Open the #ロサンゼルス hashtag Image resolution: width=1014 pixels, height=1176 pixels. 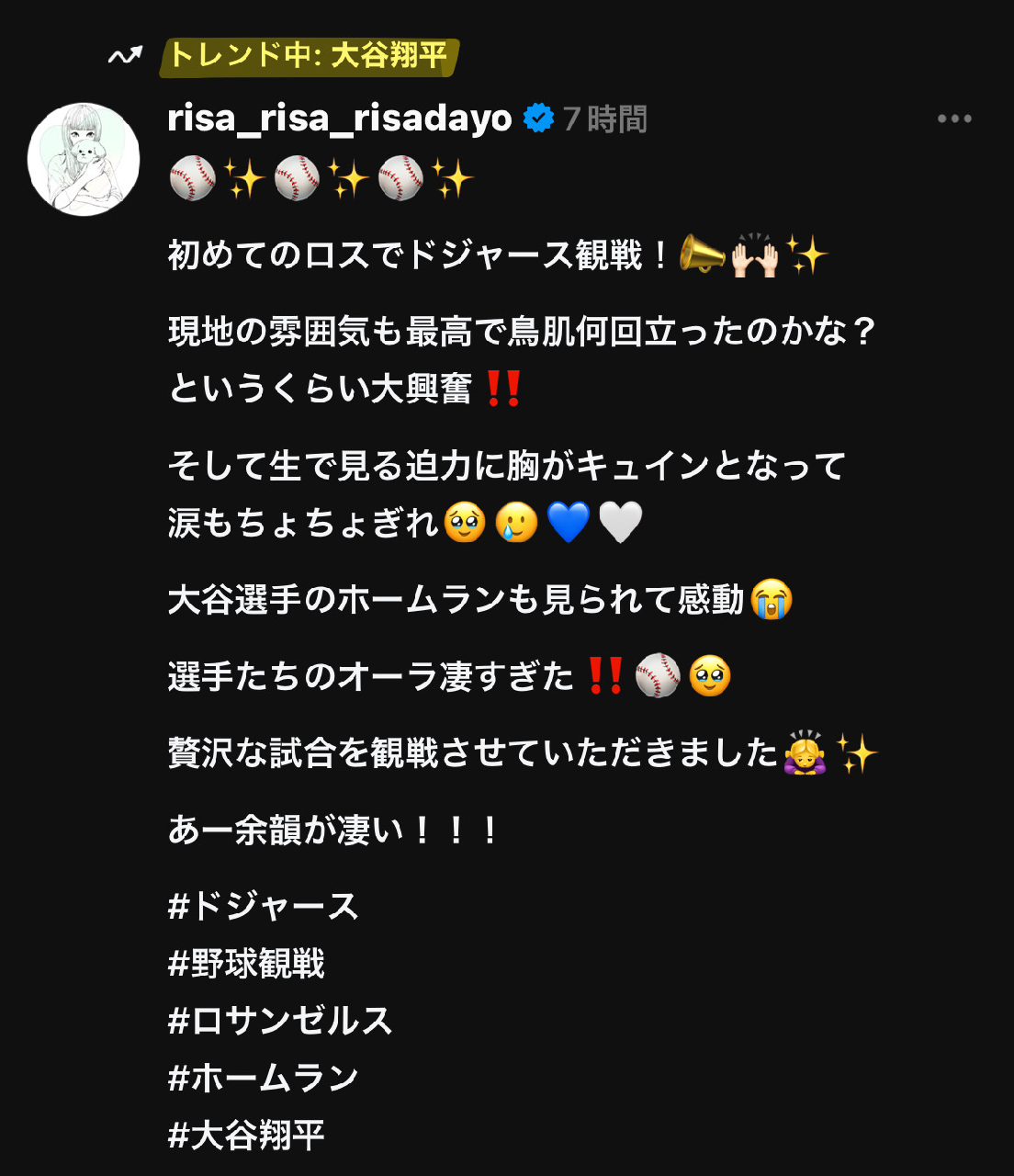click(280, 1021)
